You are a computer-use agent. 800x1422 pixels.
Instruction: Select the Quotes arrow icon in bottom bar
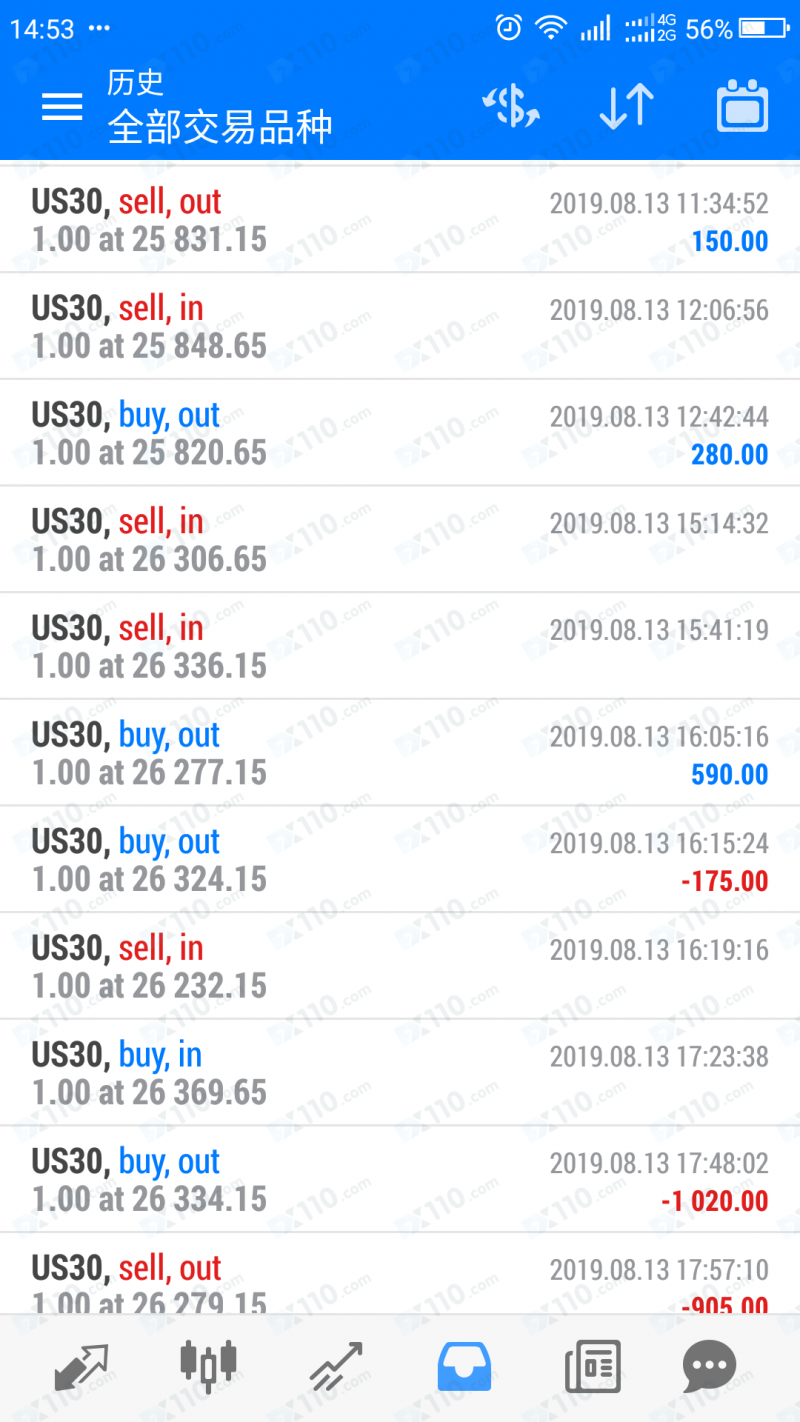(84, 1366)
